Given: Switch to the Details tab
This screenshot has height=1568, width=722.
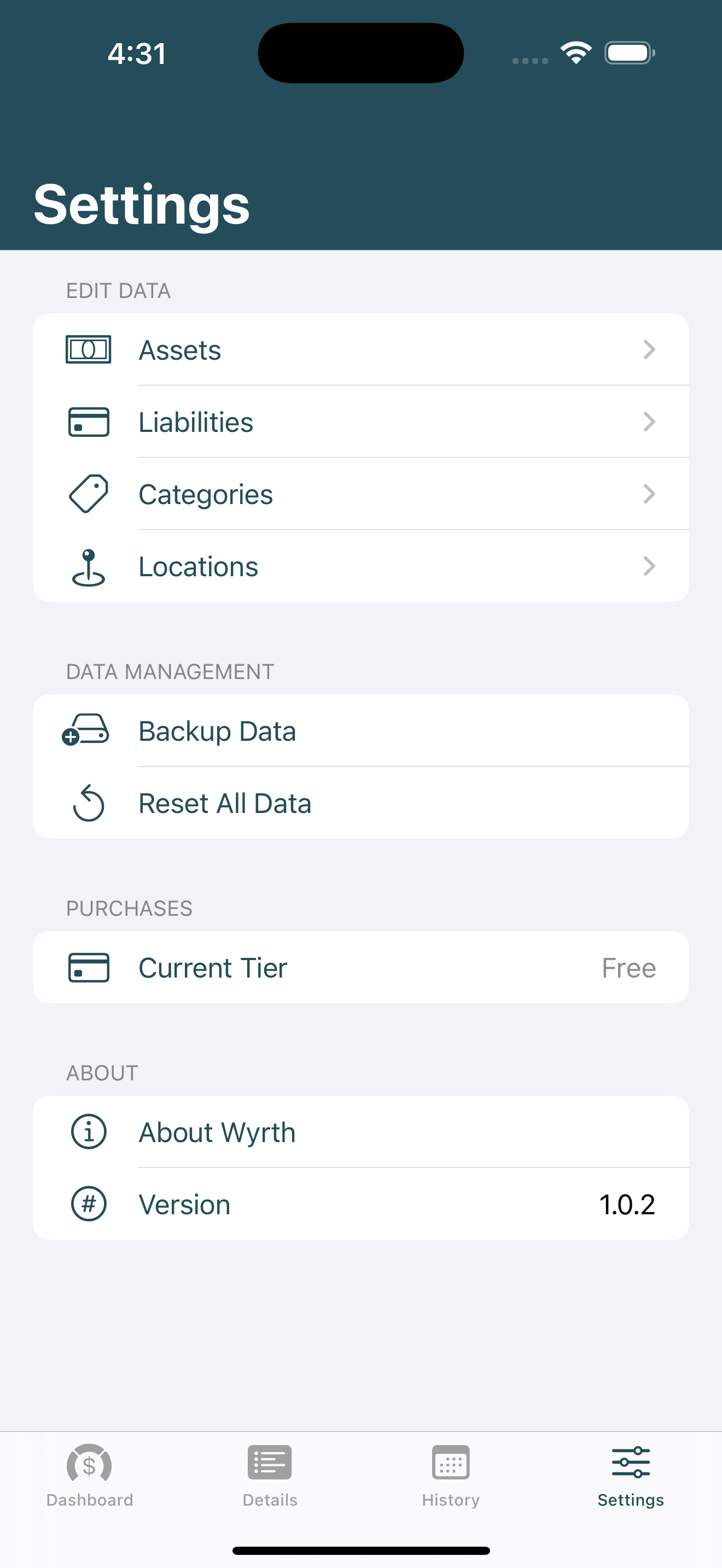Looking at the screenshot, I should click(270, 1476).
